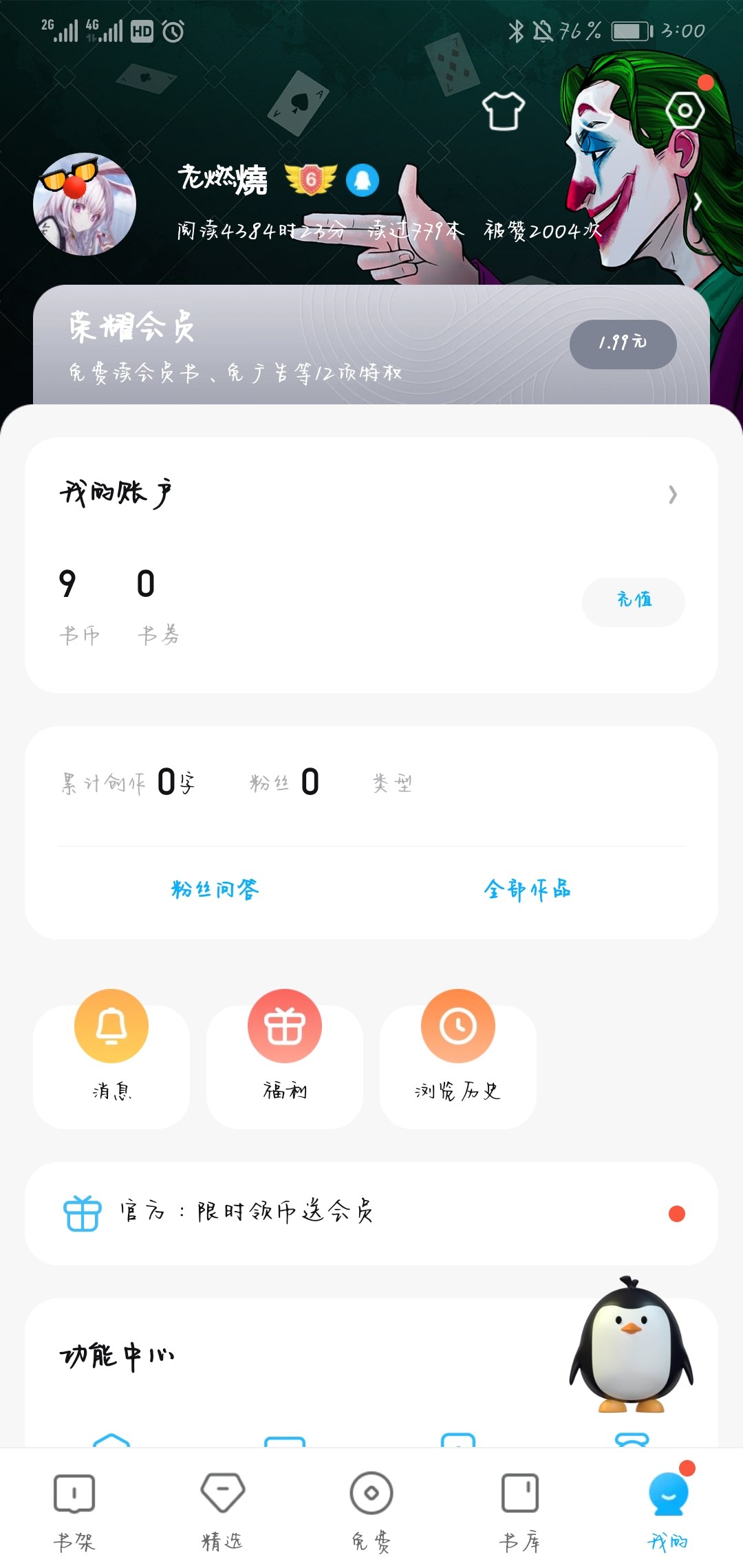Buy 荣耀会员 for 1.99元
Image resolution: width=743 pixels, height=1568 pixels.
pos(622,344)
